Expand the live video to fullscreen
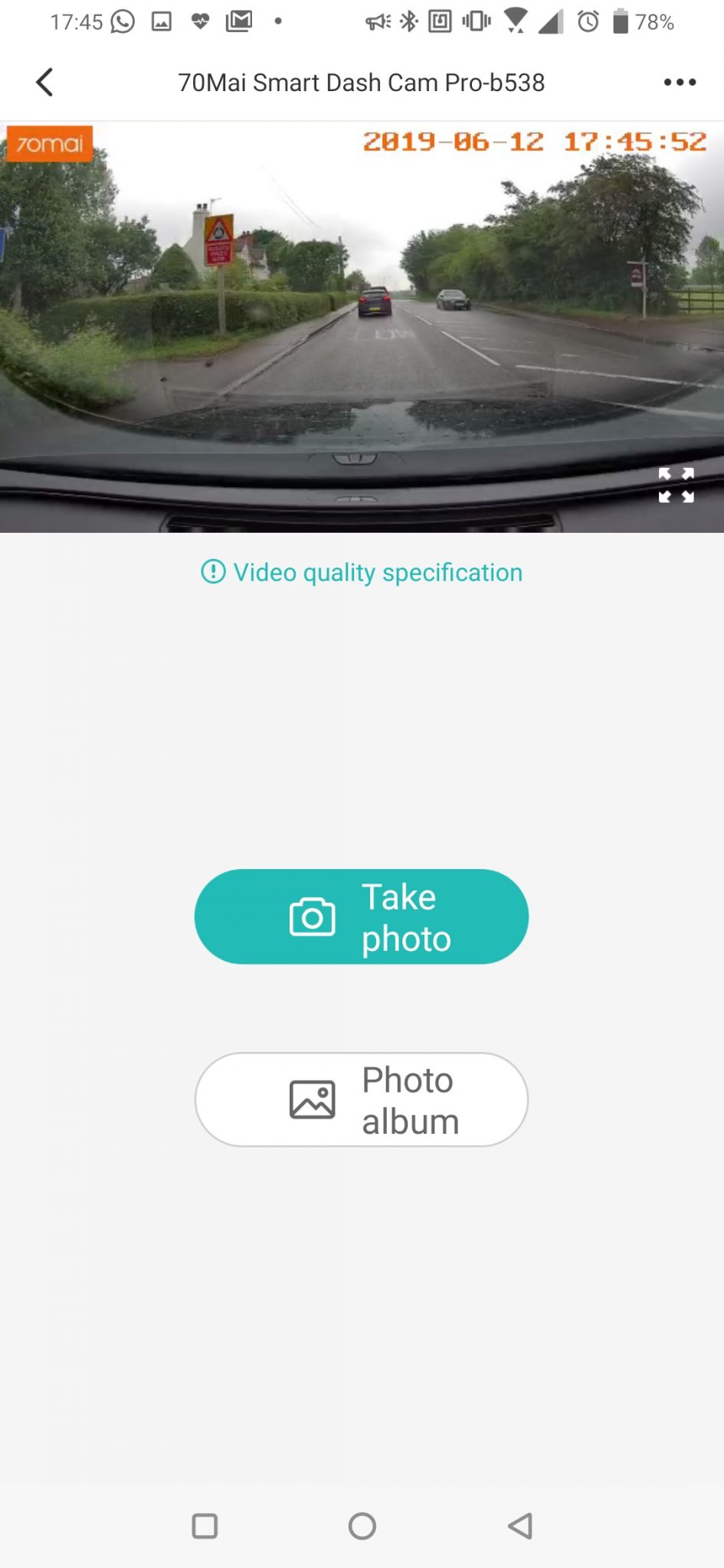This screenshot has height=1568, width=724. click(676, 485)
